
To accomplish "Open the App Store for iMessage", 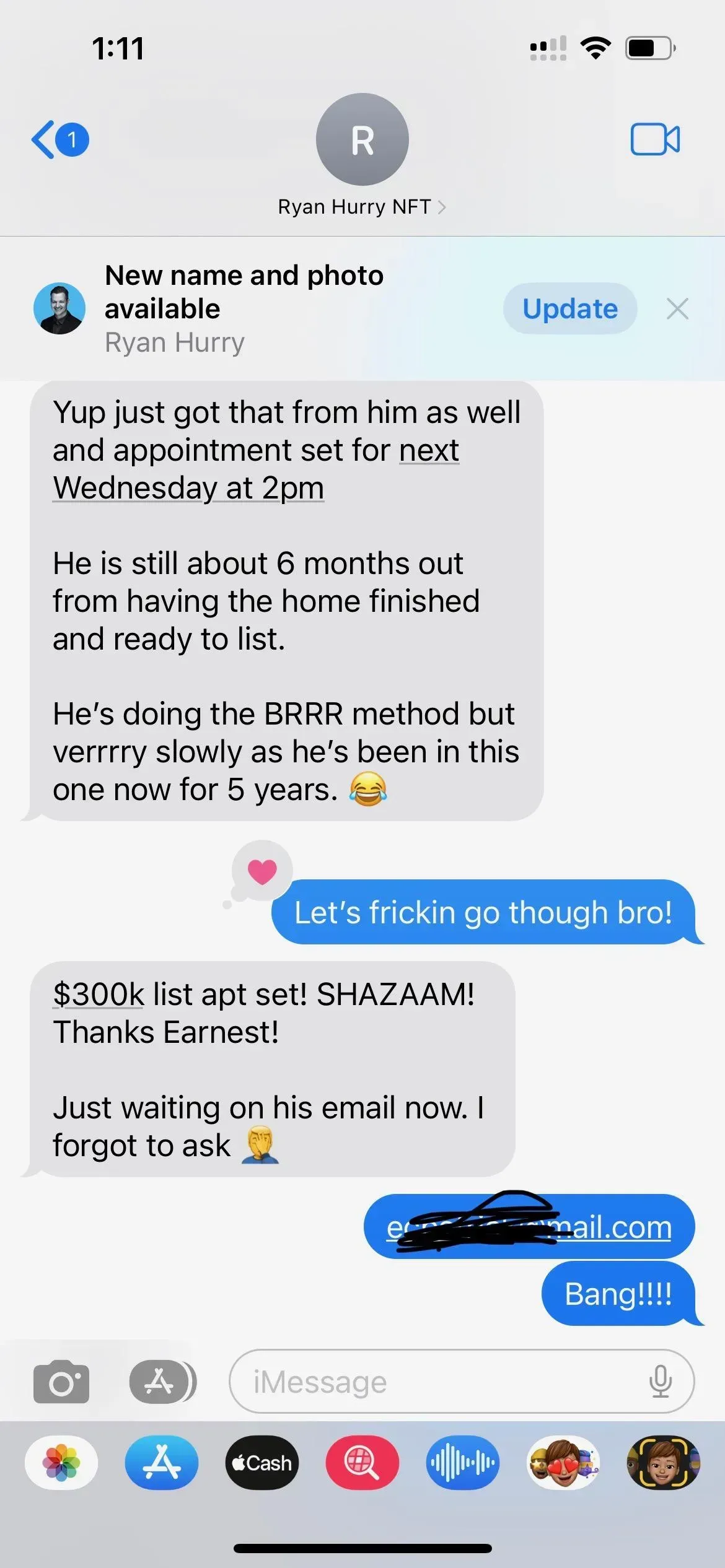I will (162, 1463).
